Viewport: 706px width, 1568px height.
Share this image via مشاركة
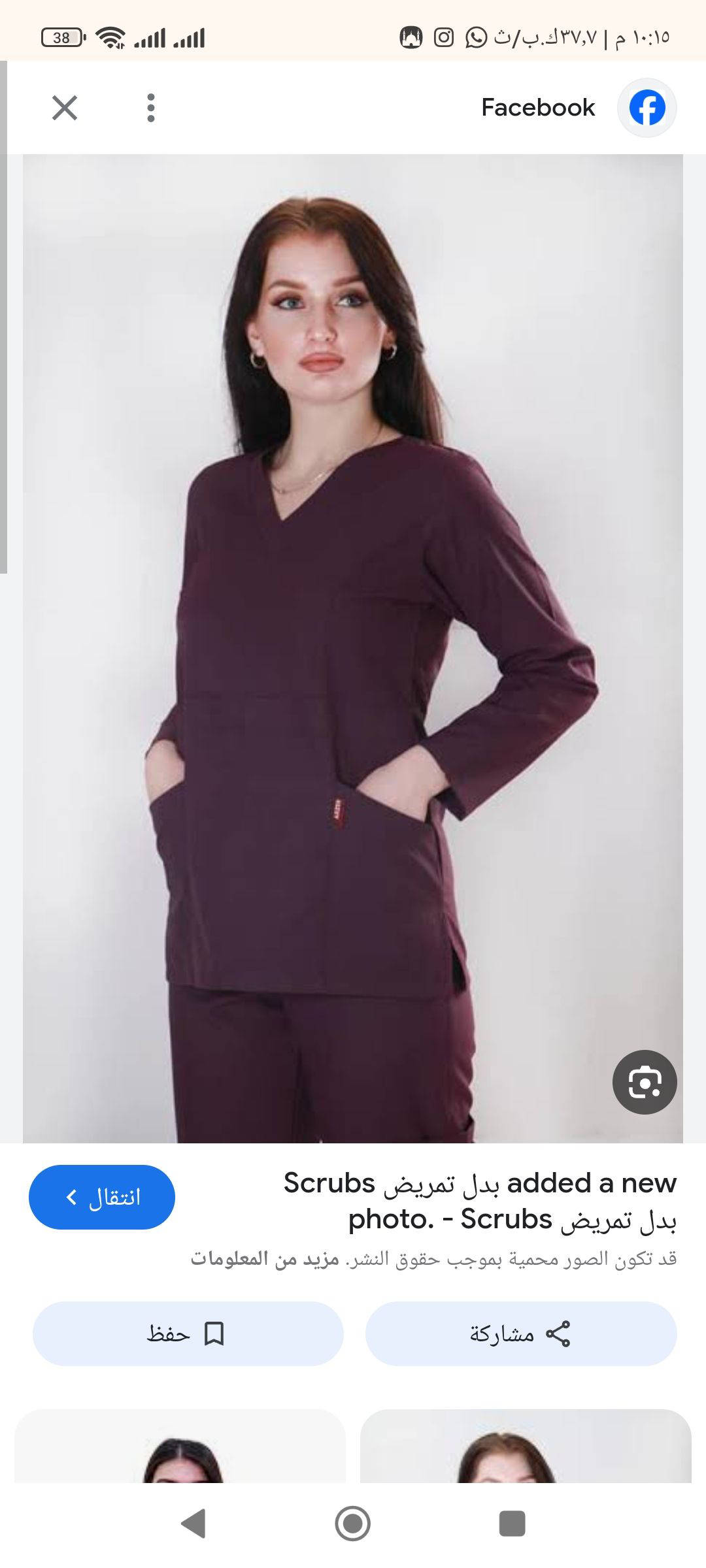point(520,1333)
